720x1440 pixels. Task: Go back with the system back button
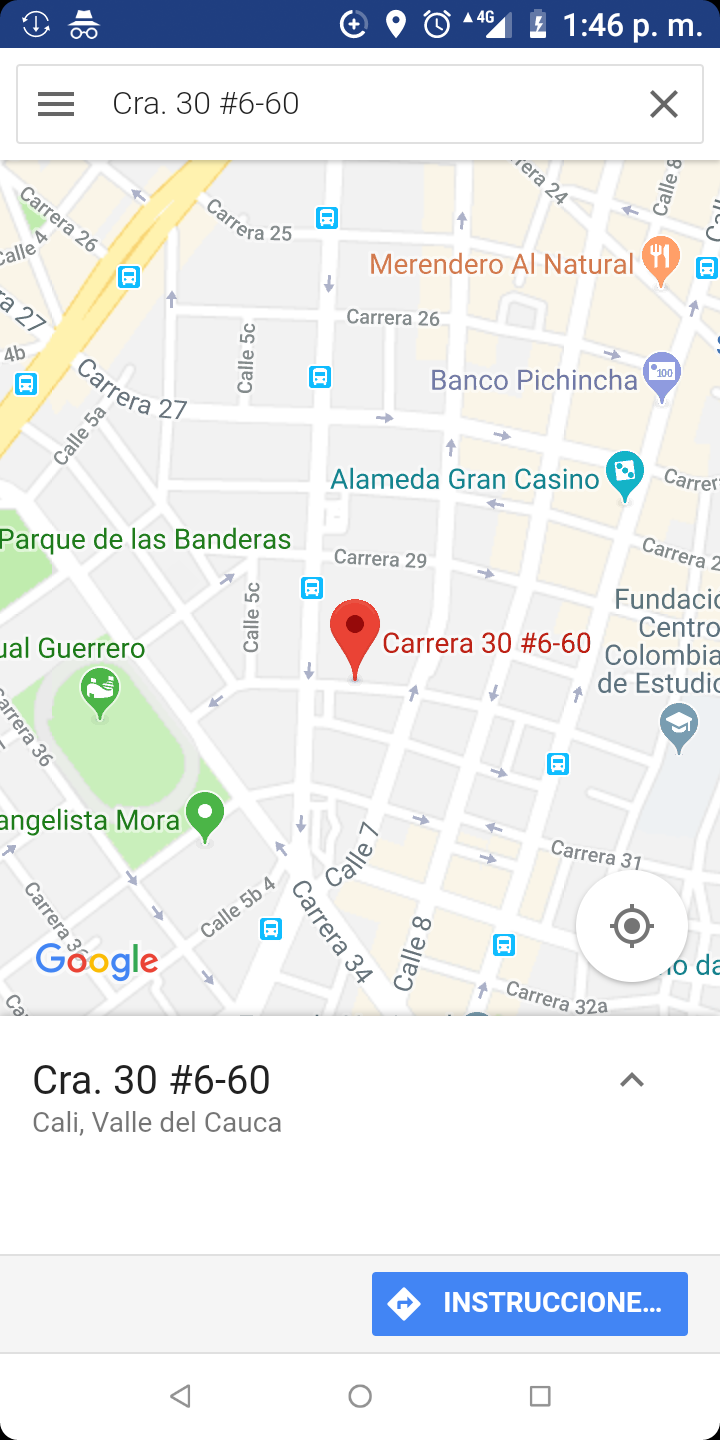[x=180, y=1396]
